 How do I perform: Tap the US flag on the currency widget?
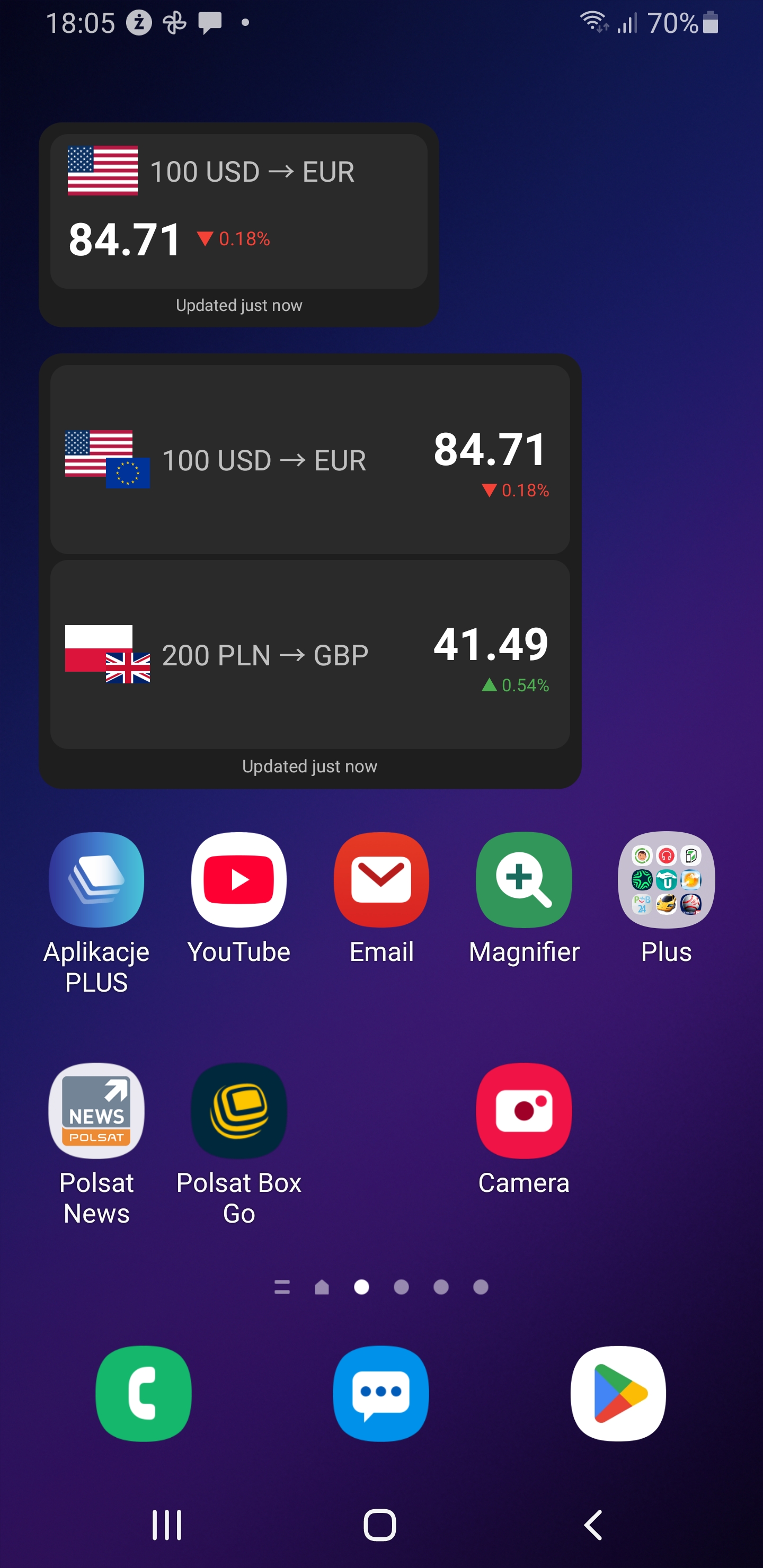pyautogui.click(x=102, y=171)
